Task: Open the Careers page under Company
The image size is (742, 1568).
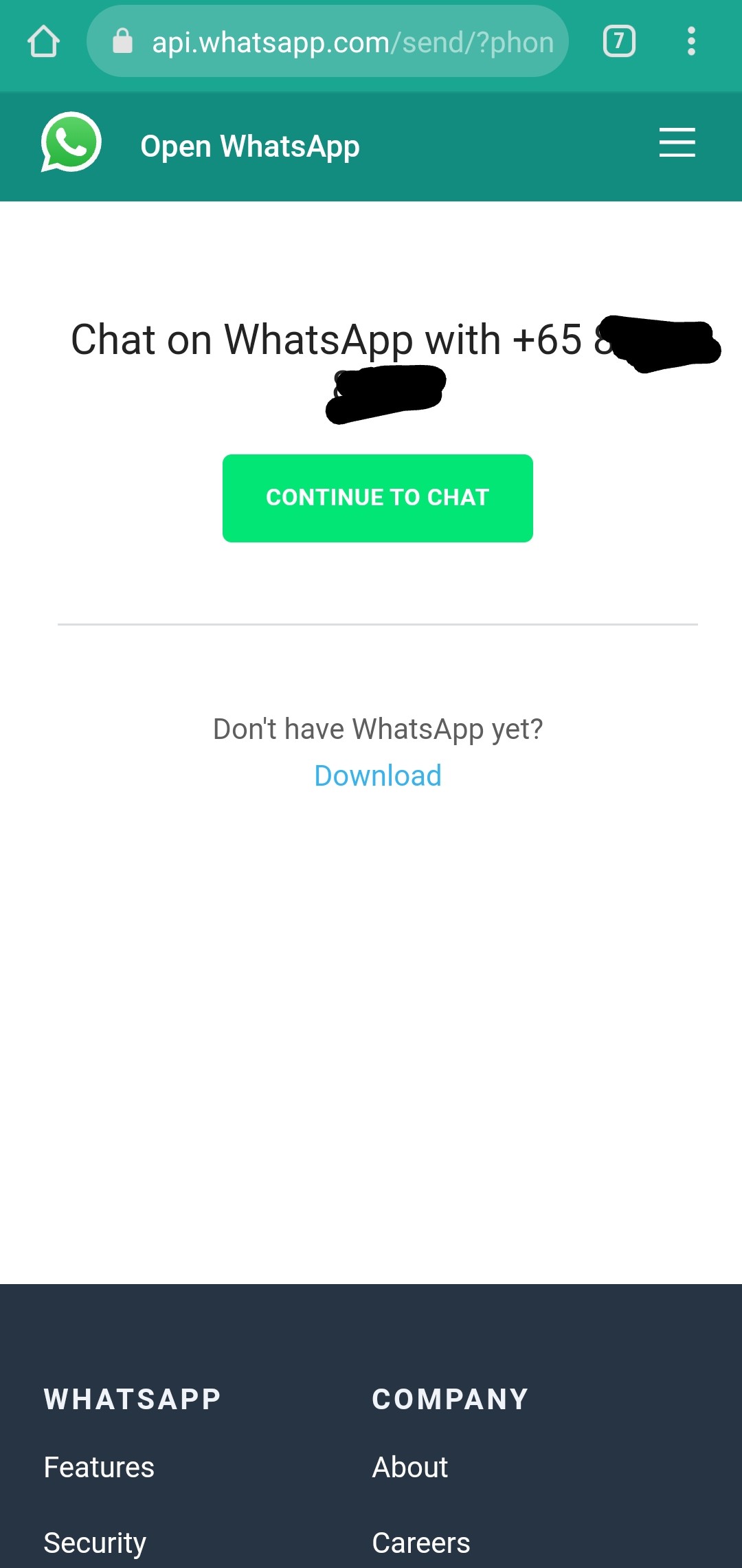Action: coord(420,1542)
